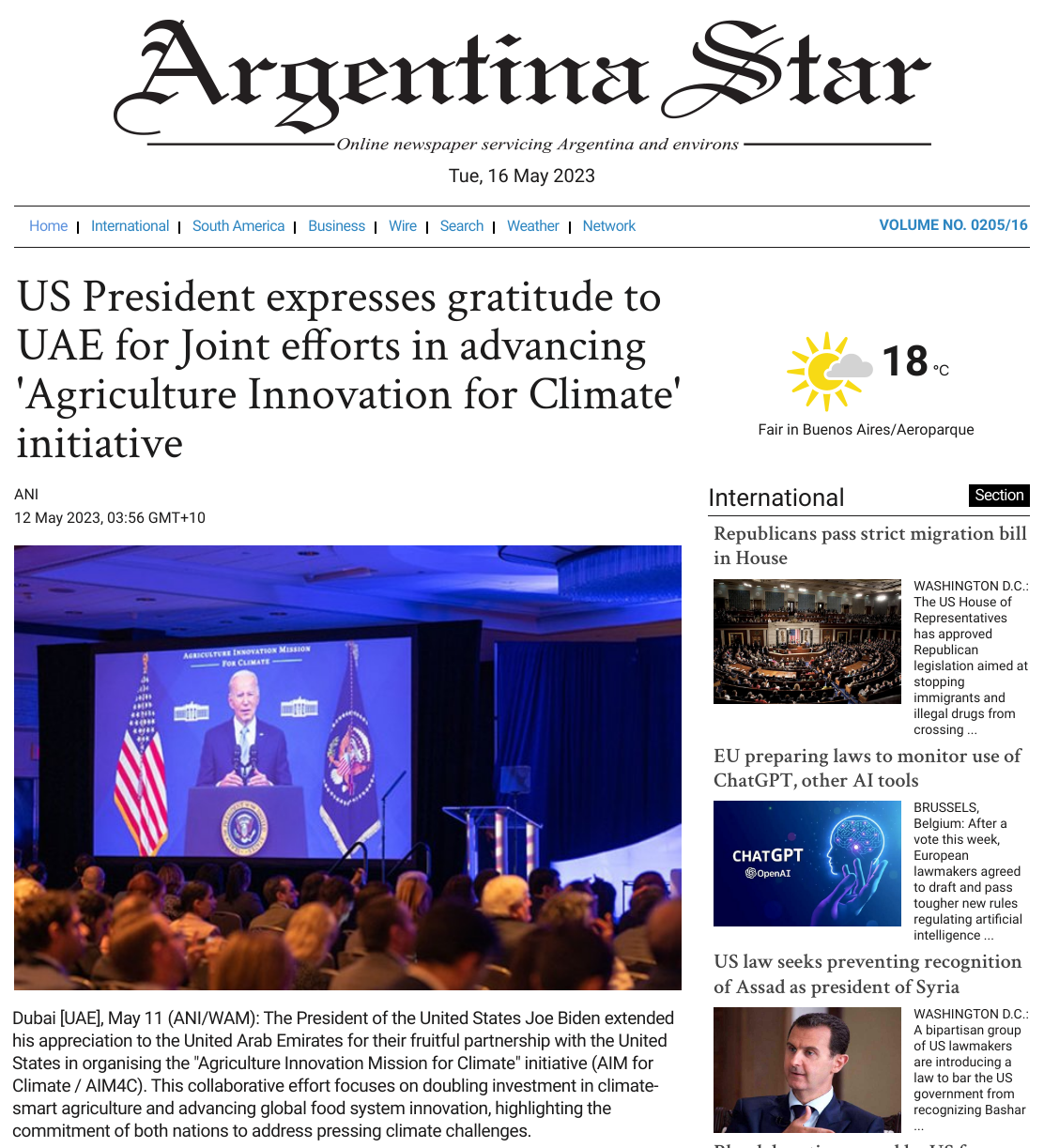The width and height of the screenshot is (1044, 1148).
Task: Tap the black Section button
Action: [x=999, y=496]
